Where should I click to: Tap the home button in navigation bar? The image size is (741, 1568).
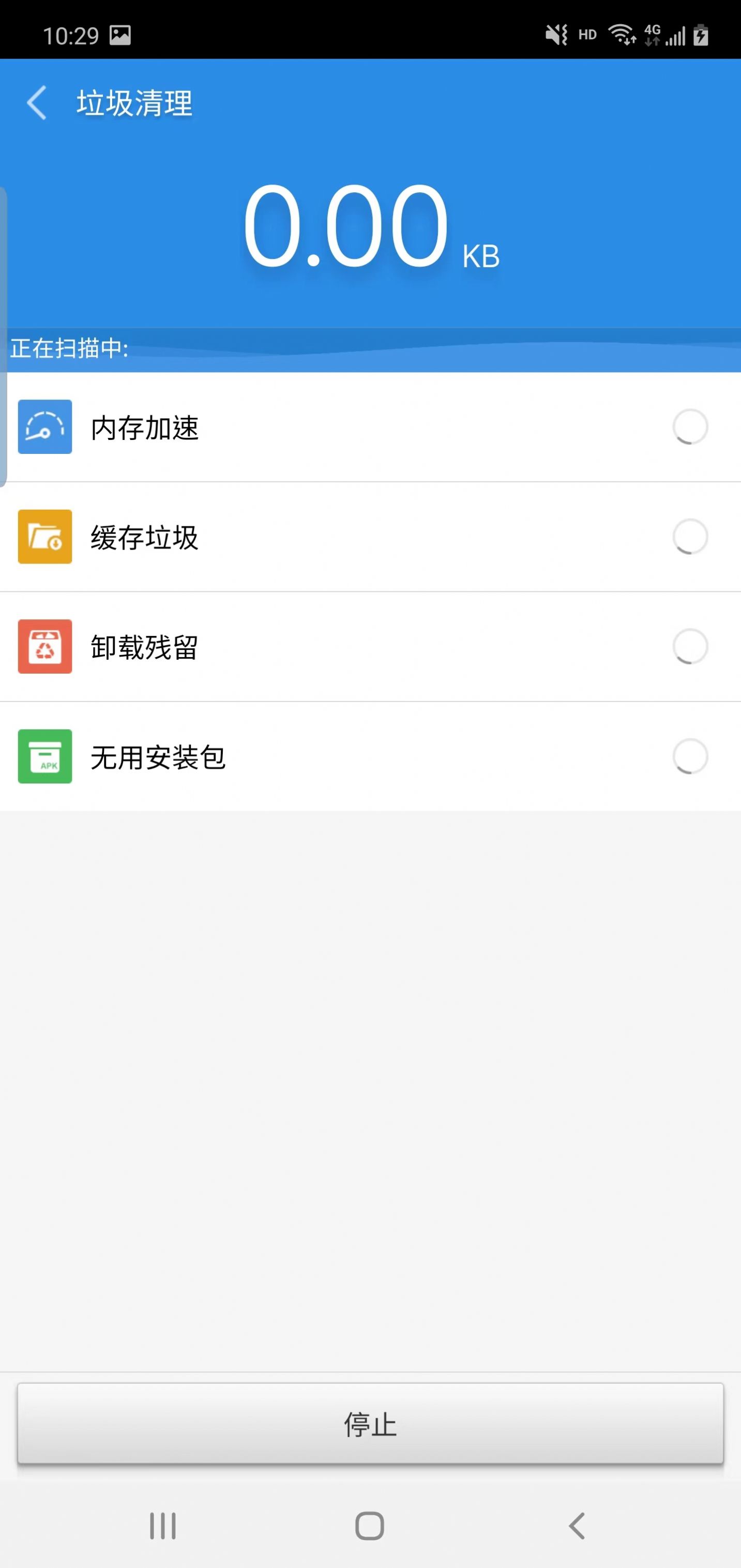click(x=370, y=1525)
